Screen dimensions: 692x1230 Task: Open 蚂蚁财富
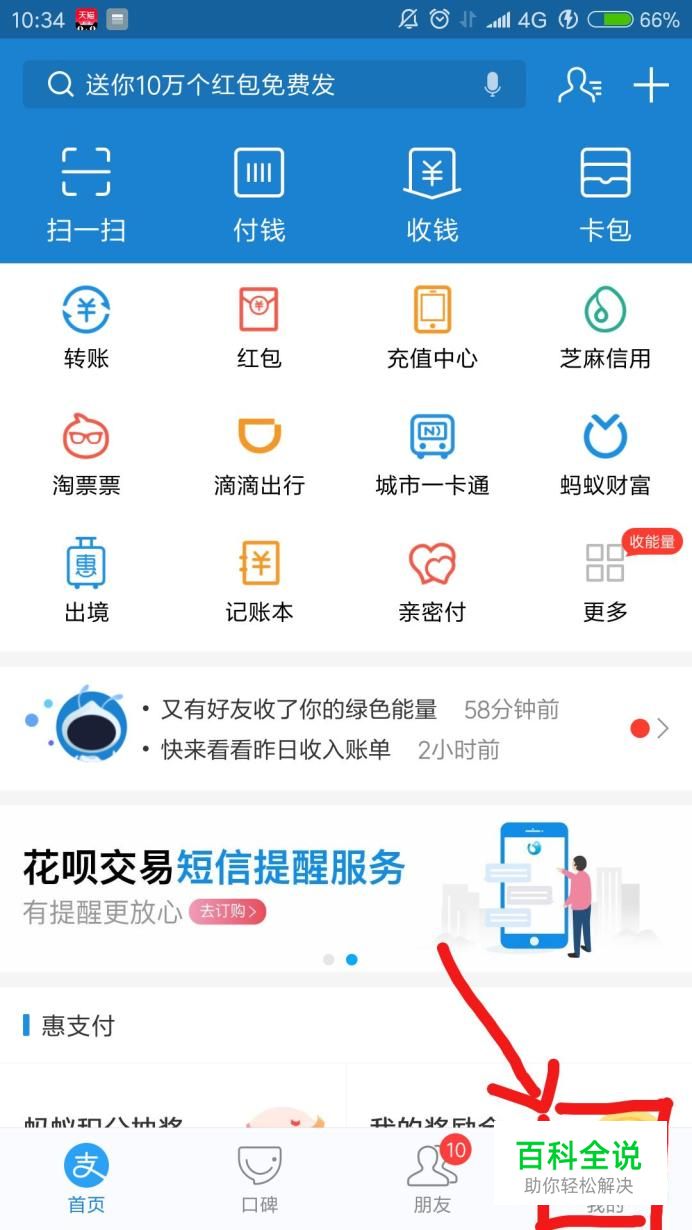pos(605,455)
